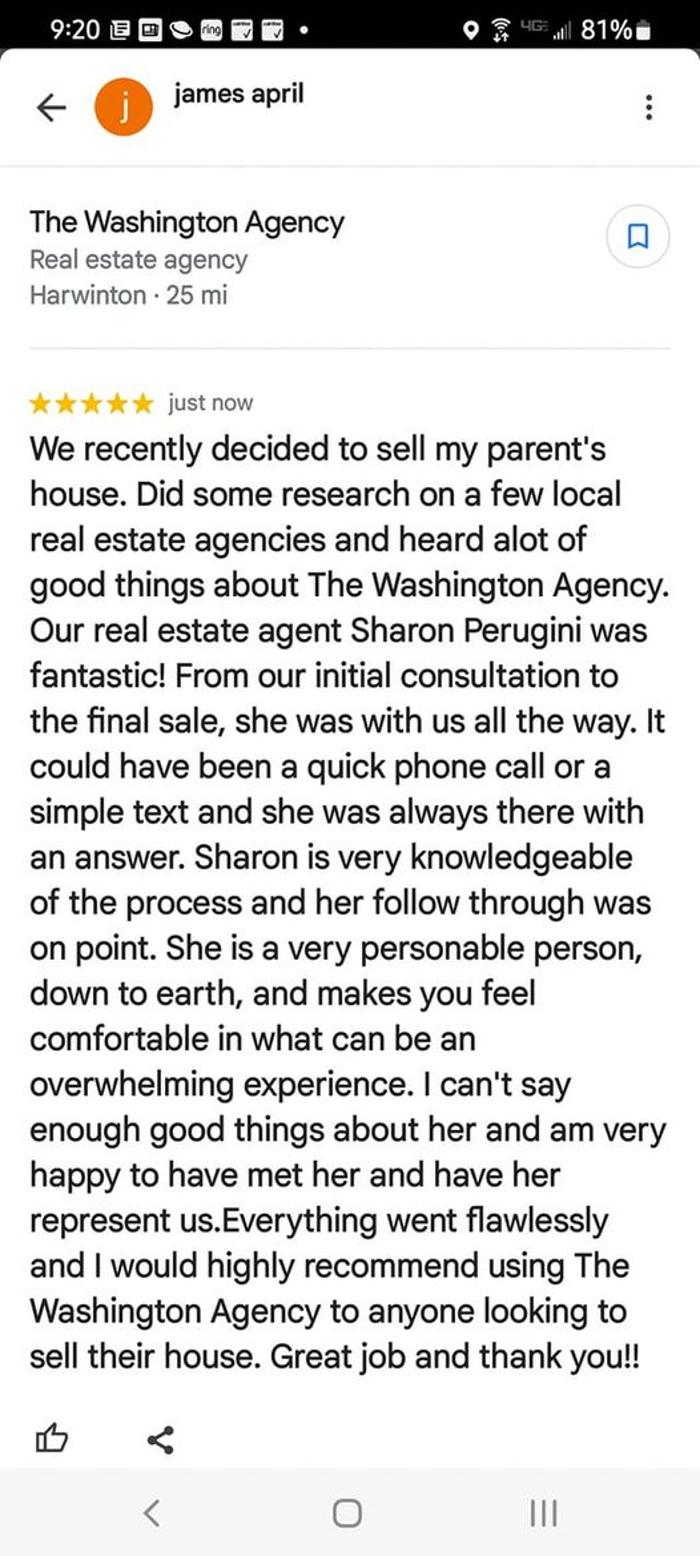The height and width of the screenshot is (1556, 700).
Task: Like this review with thumbs up
Action: point(52,1439)
